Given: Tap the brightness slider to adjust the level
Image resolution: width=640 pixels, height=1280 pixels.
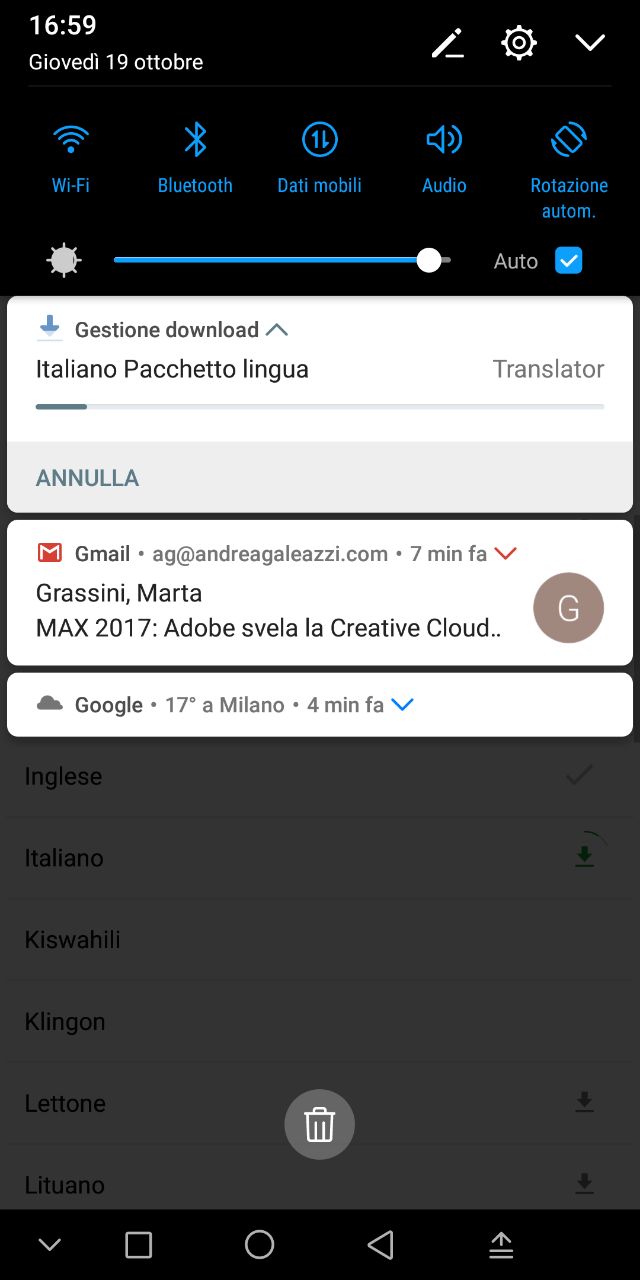Looking at the screenshot, I should 282,260.
